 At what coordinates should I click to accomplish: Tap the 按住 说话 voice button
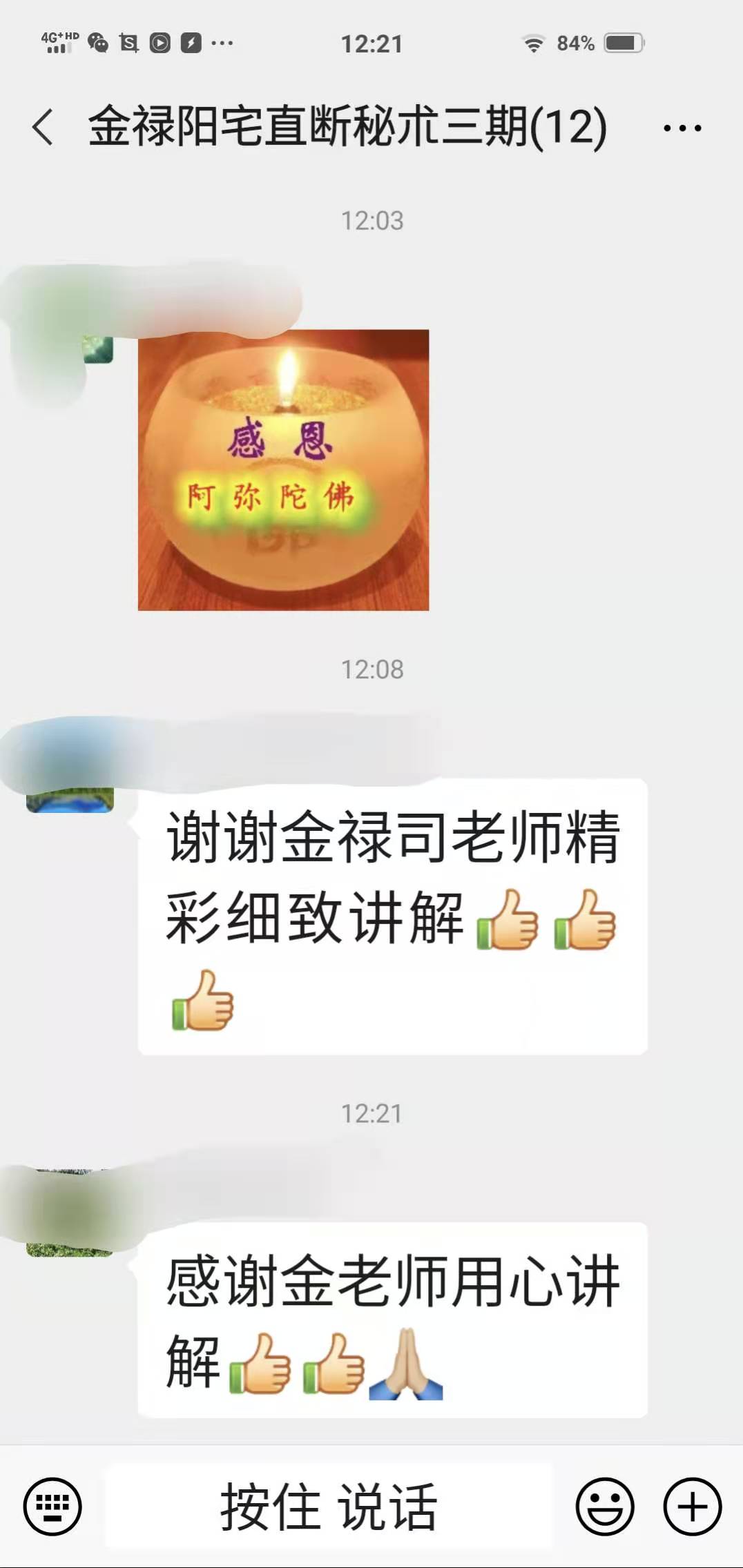point(329,1507)
